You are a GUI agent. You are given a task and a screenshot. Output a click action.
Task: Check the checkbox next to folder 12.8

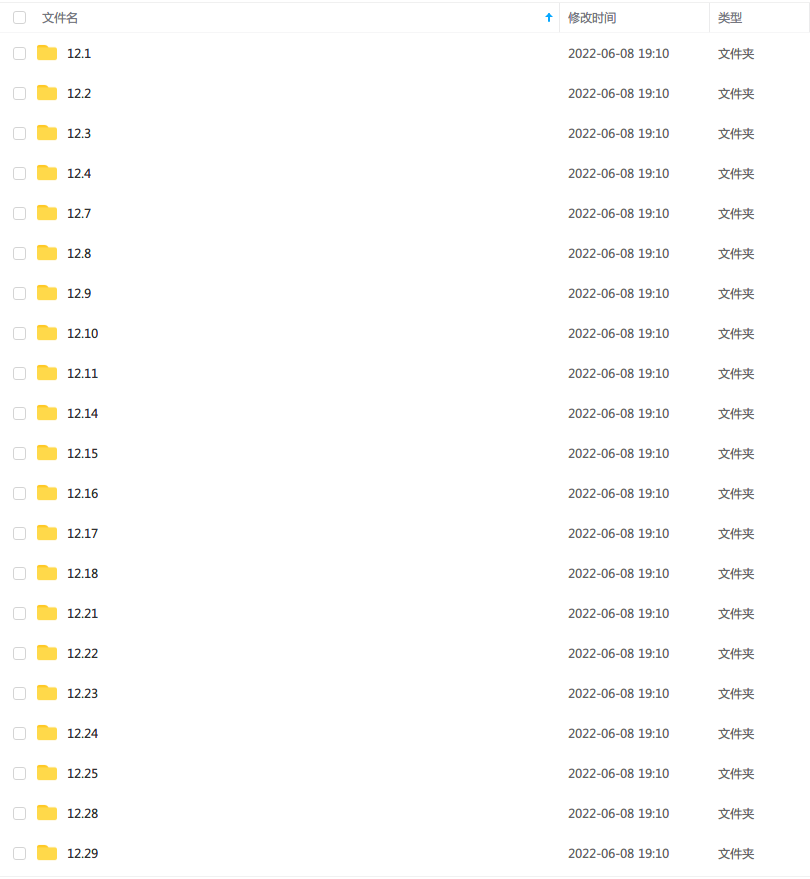coord(19,253)
